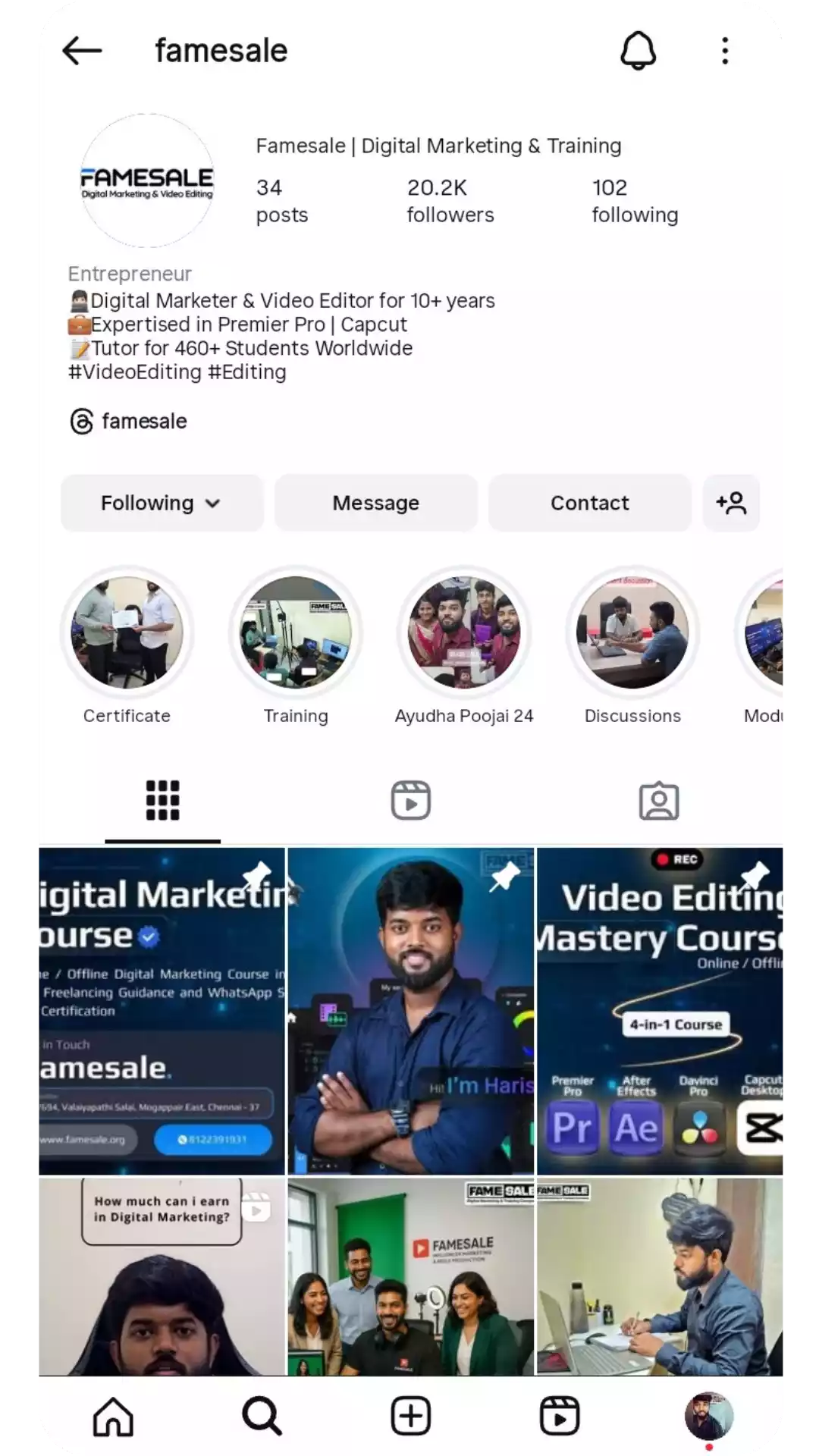Tap the suggested accounts person-plus icon

pos(730,503)
